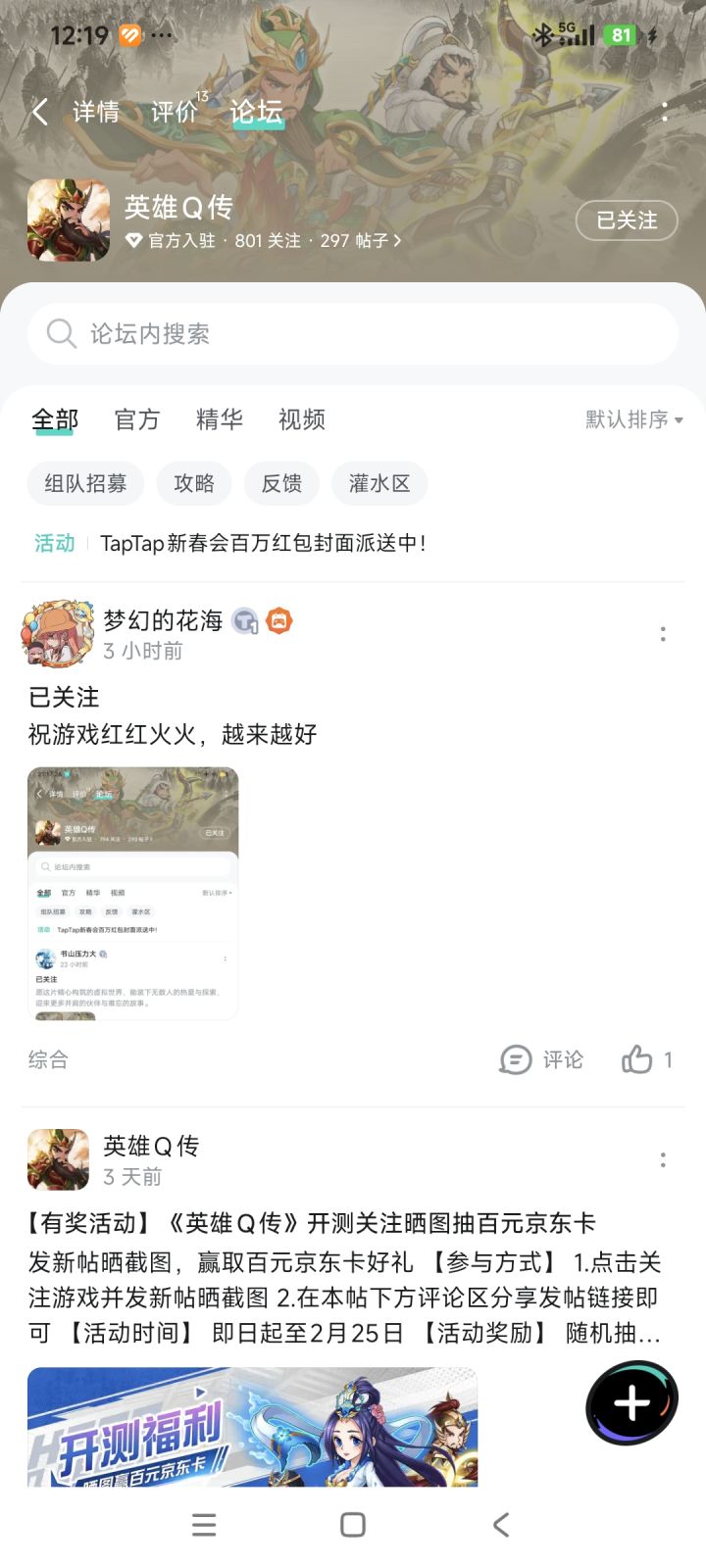
Task: Toggle the 已关注 follow status of the game
Action: tap(627, 220)
